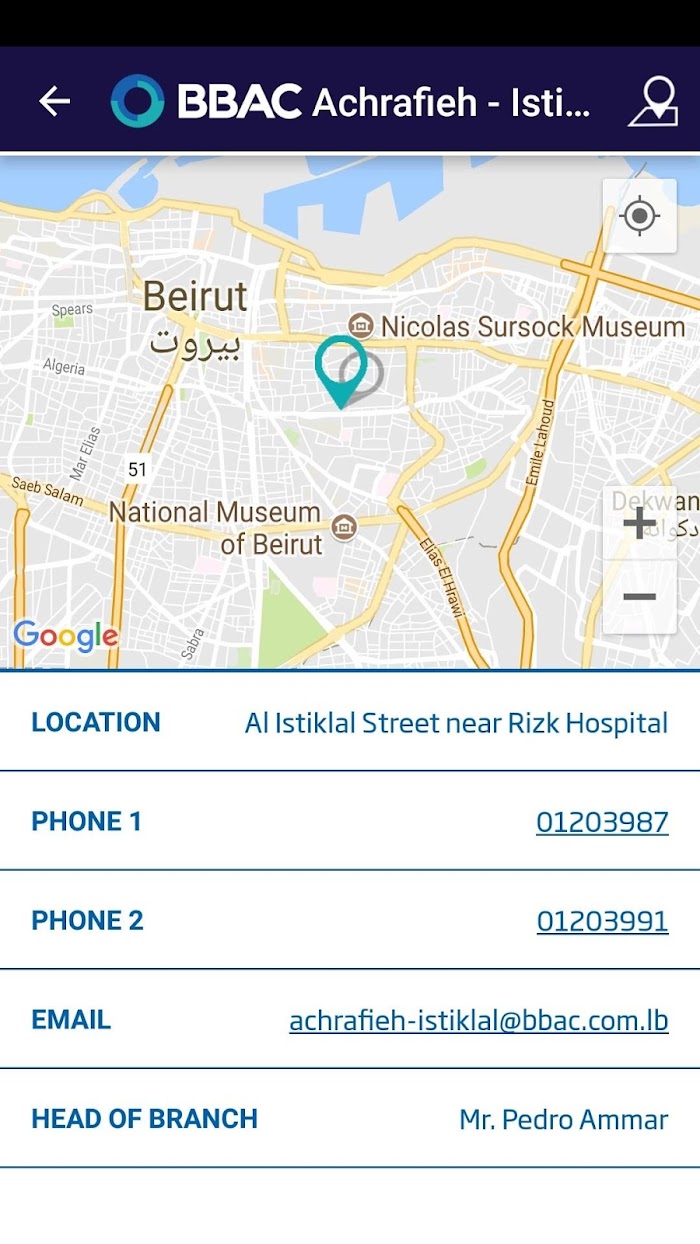Dial the second number 01203991

point(602,921)
